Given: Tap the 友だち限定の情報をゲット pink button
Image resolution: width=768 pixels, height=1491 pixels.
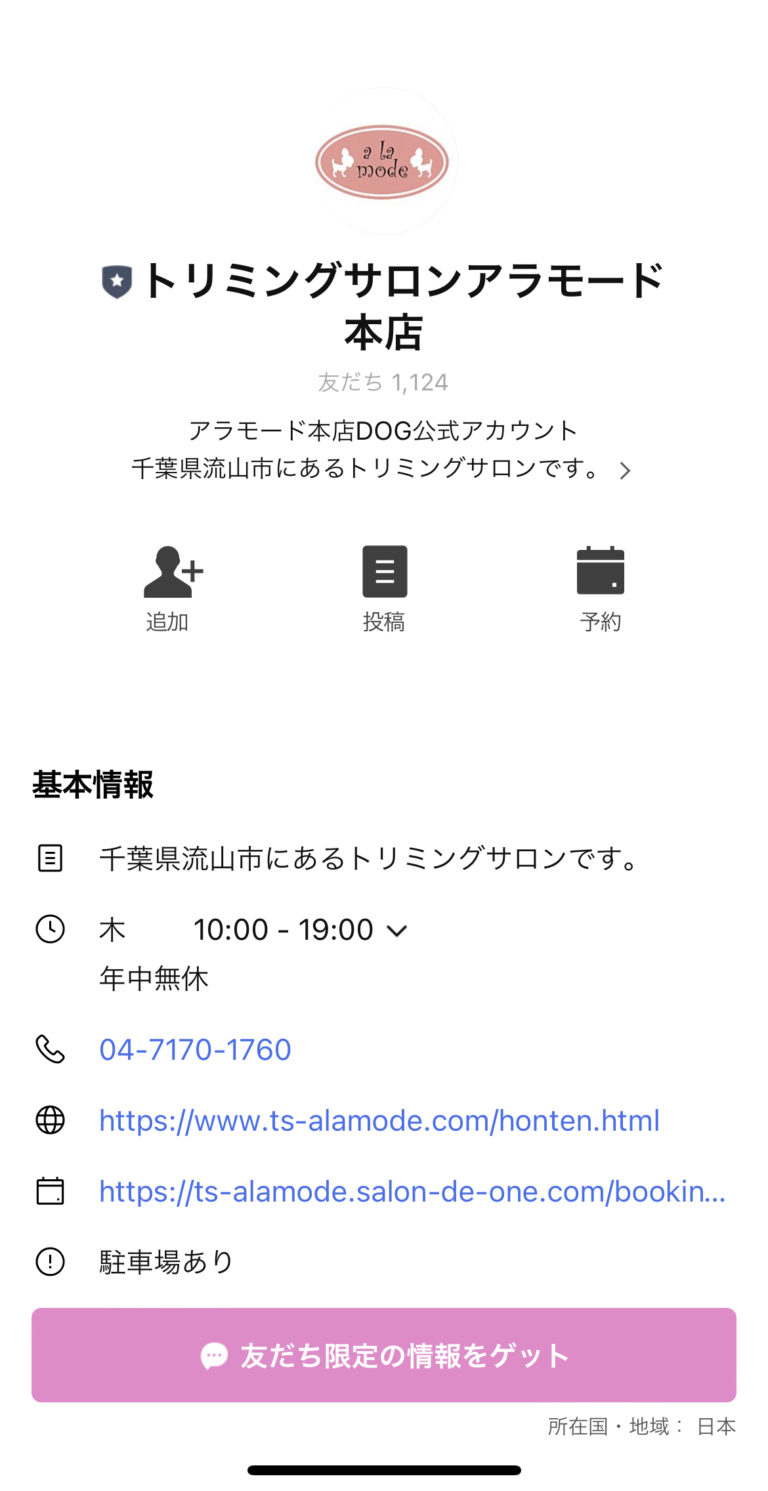Looking at the screenshot, I should click(x=384, y=1355).
